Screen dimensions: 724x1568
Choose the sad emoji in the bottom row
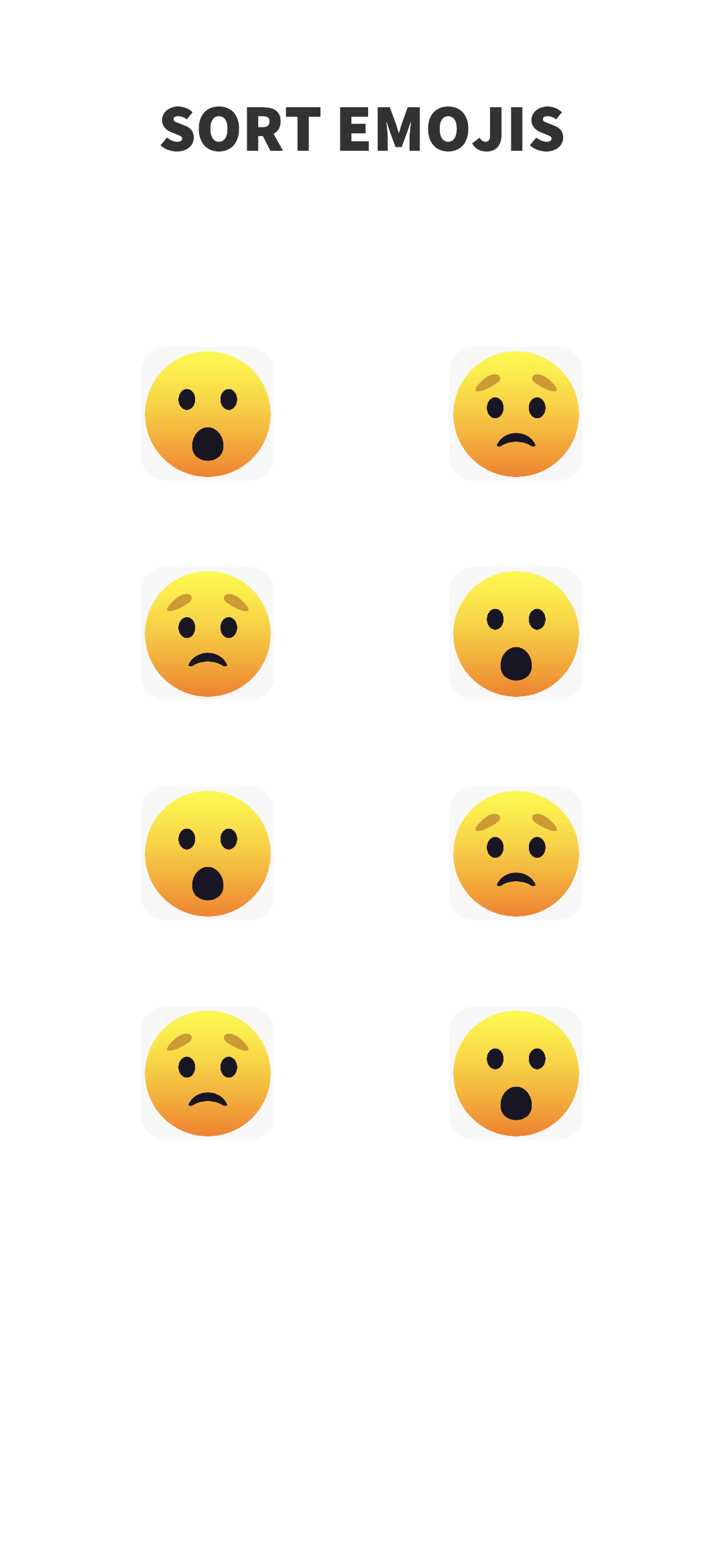[x=208, y=1073]
